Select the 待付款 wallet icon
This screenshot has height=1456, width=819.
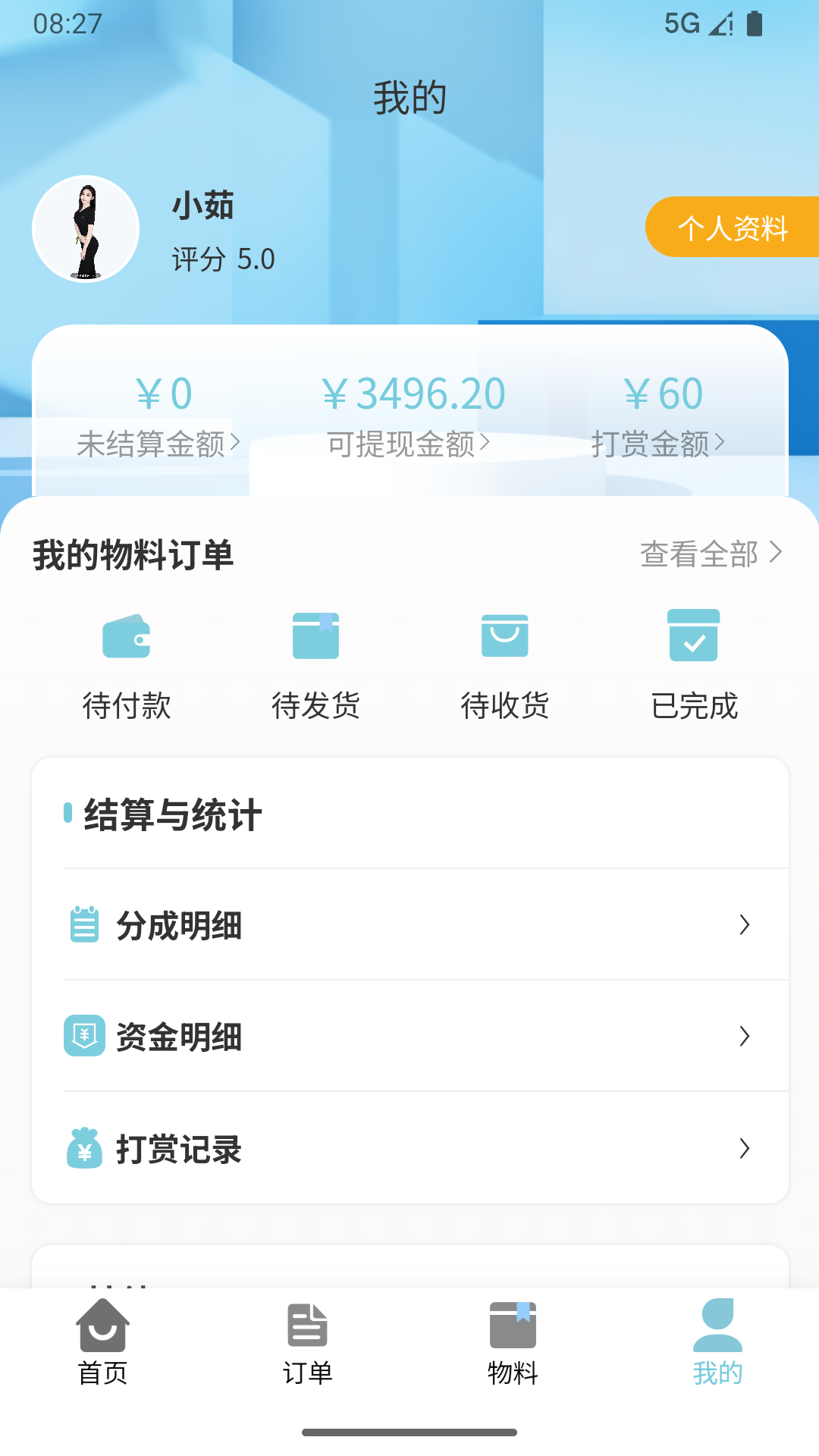(127, 635)
